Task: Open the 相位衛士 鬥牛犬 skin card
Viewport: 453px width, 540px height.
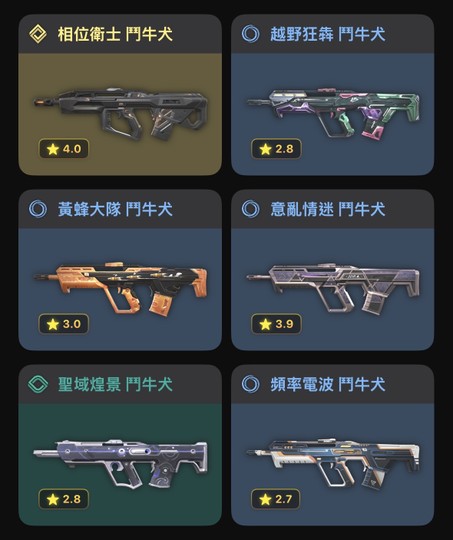Action: coord(120,95)
